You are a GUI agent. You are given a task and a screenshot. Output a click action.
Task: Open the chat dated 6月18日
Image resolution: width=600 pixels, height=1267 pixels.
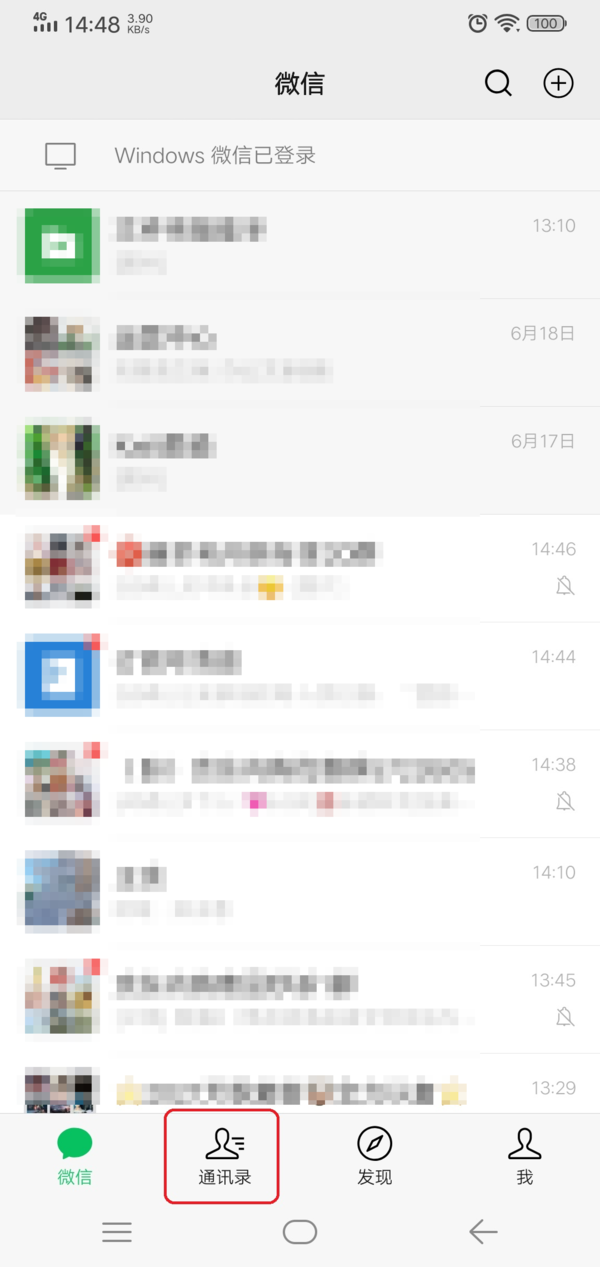click(300, 352)
